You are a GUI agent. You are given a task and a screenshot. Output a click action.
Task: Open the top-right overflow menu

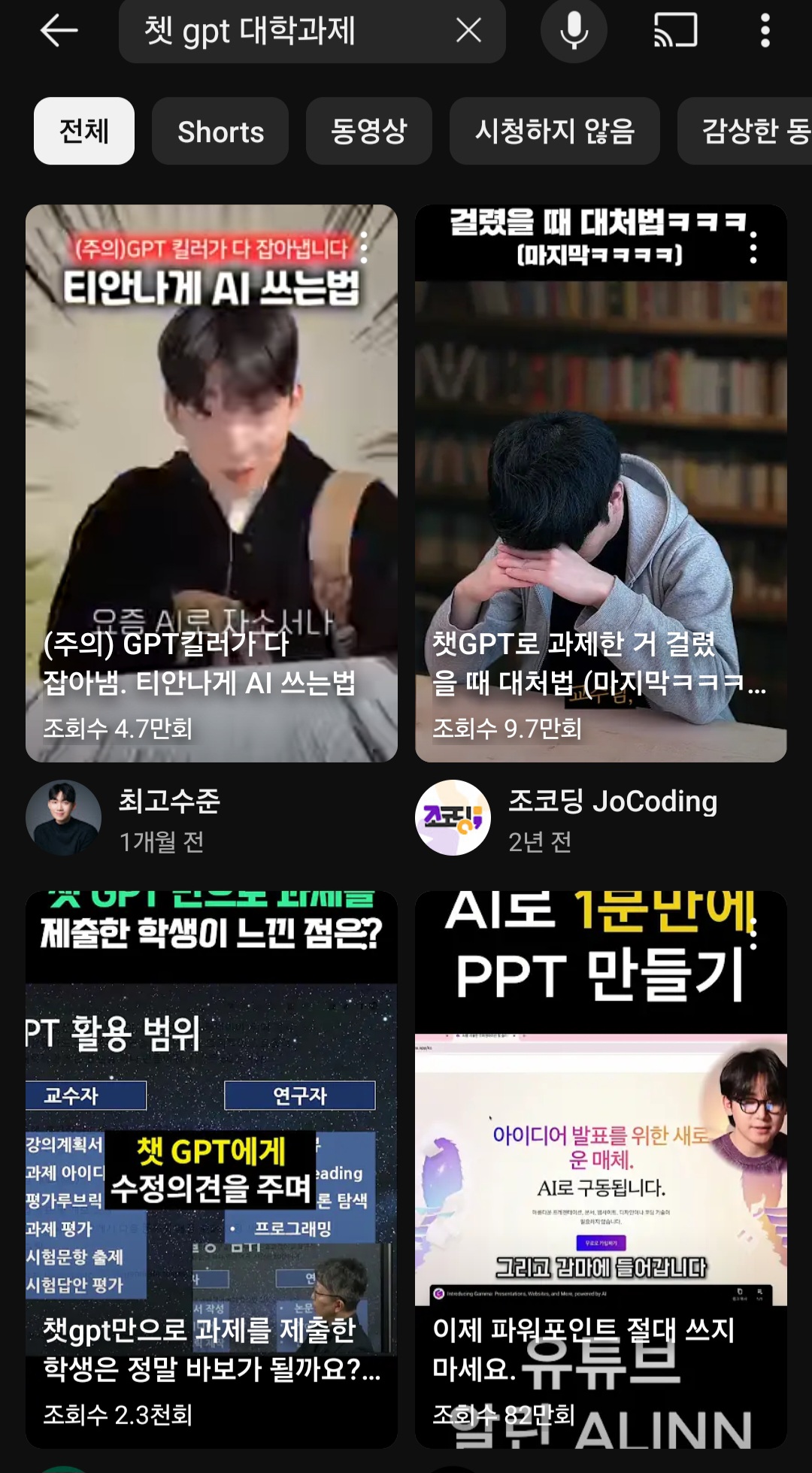[765, 32]
